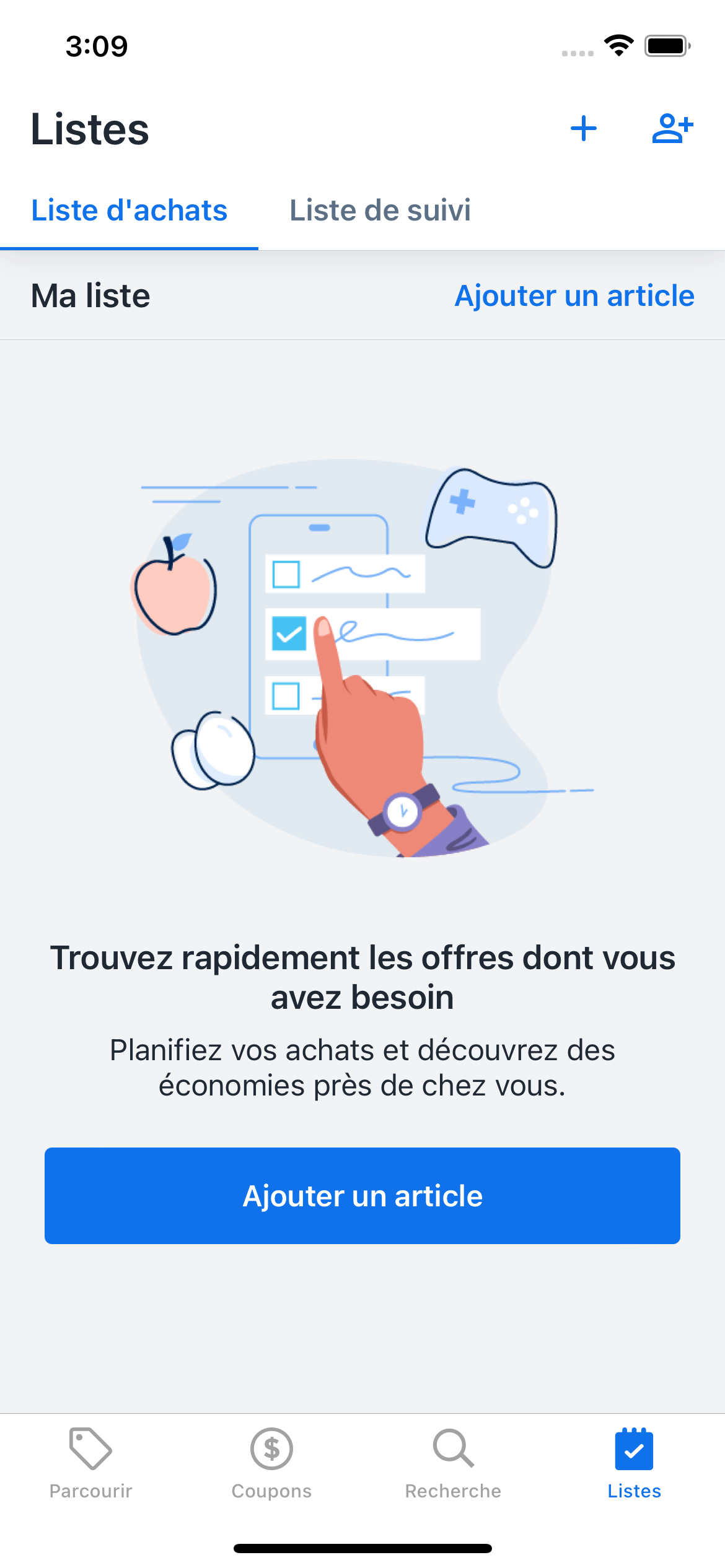
Task: Open the add person icon
Action: 672,129
